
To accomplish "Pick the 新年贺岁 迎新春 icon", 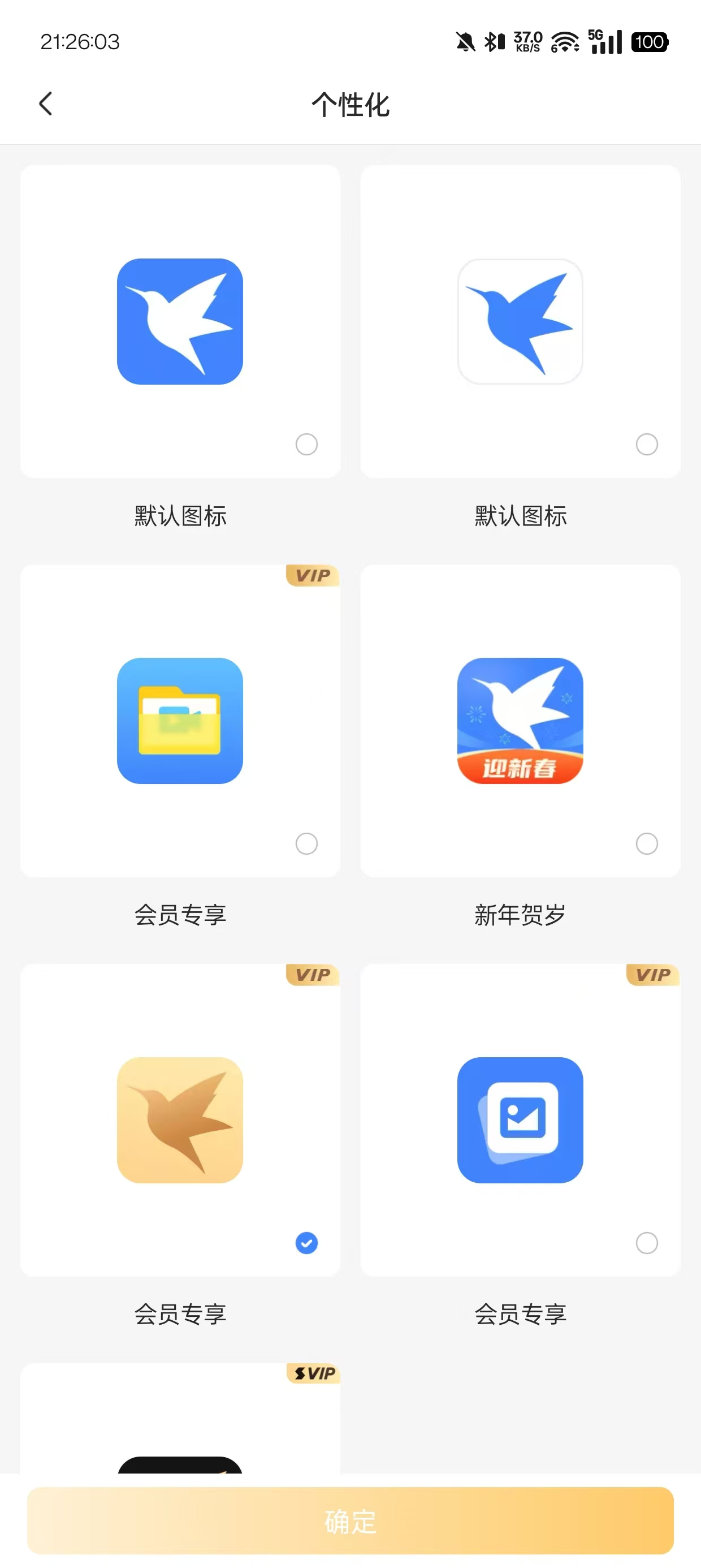I will tap(520, 721).
